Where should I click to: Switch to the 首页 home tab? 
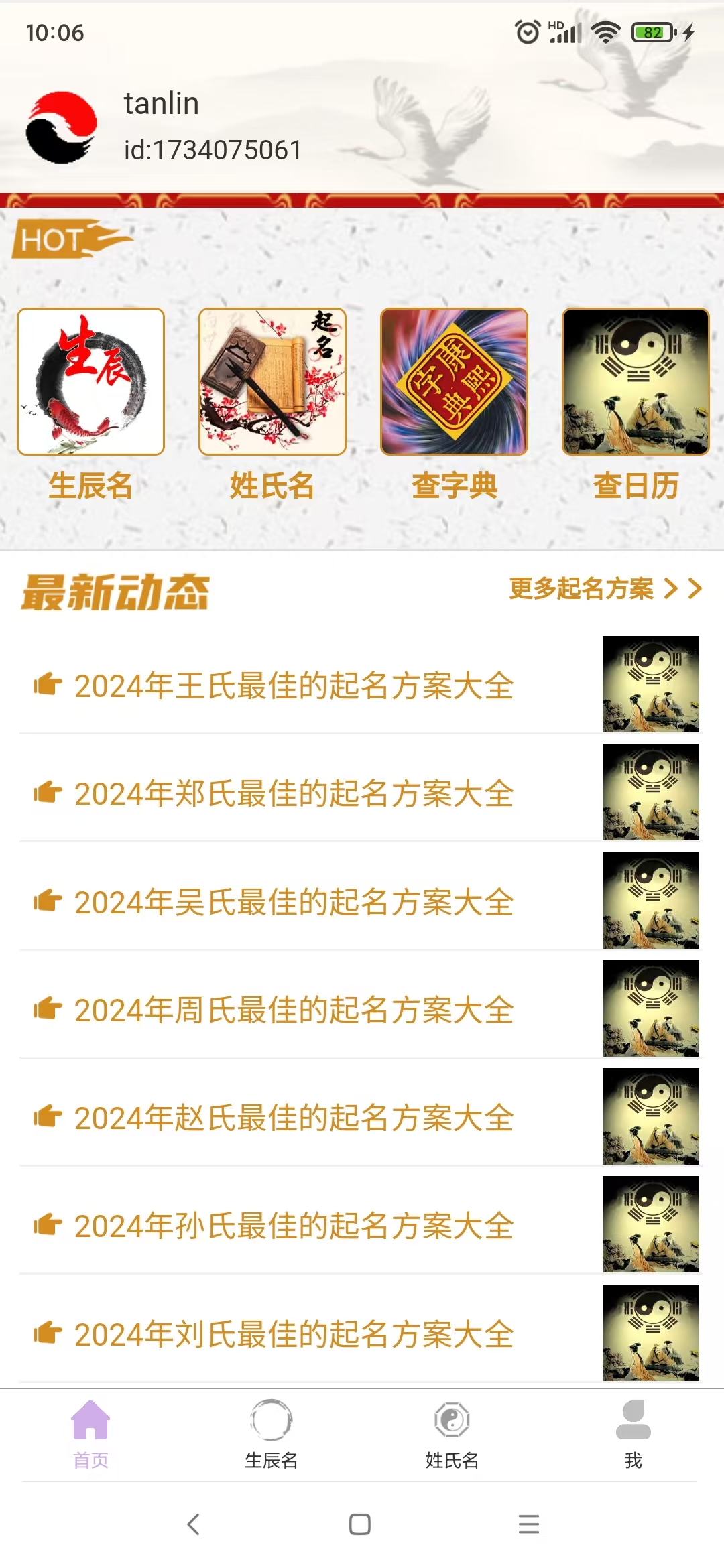point(90,1434)
